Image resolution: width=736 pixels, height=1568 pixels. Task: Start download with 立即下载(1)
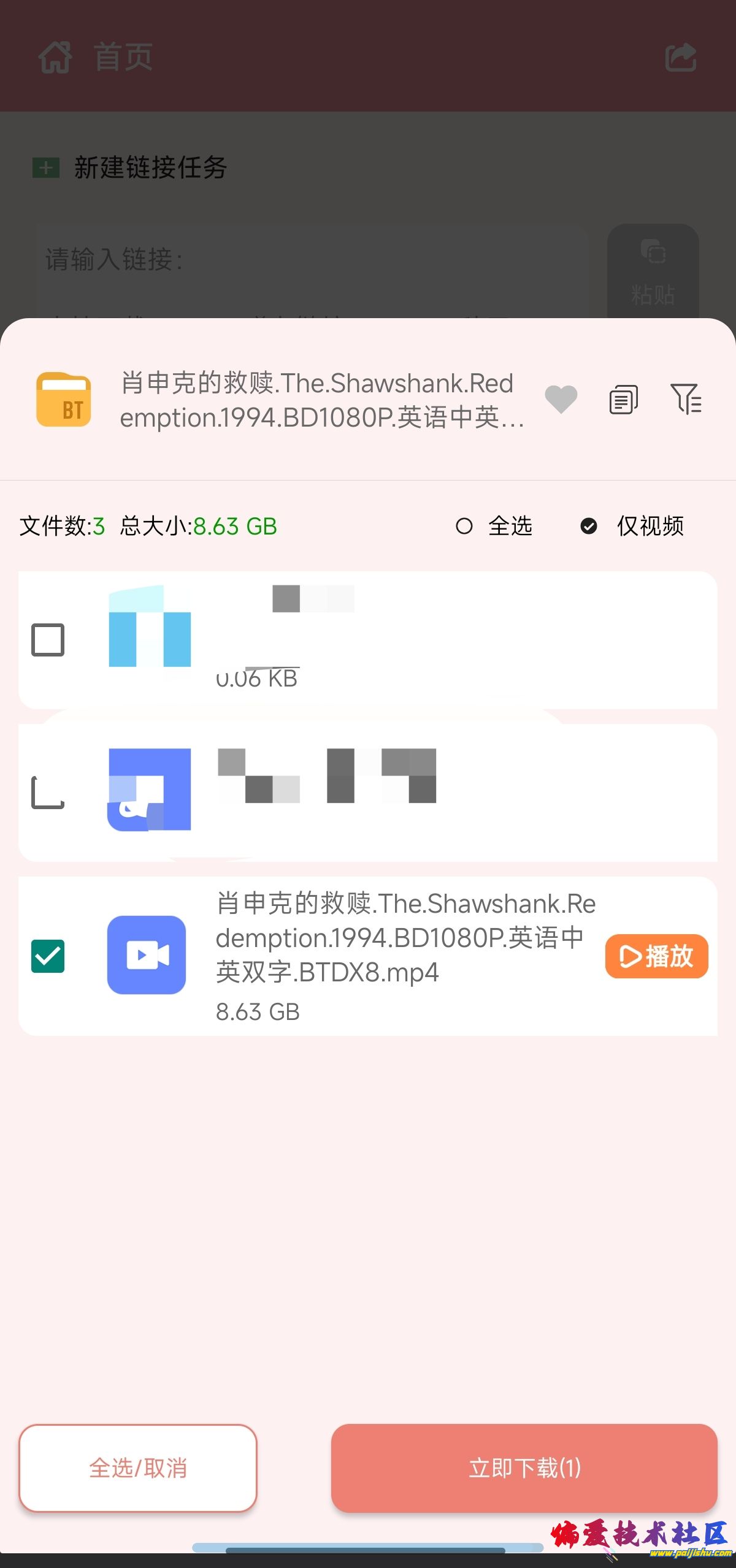524,1467
